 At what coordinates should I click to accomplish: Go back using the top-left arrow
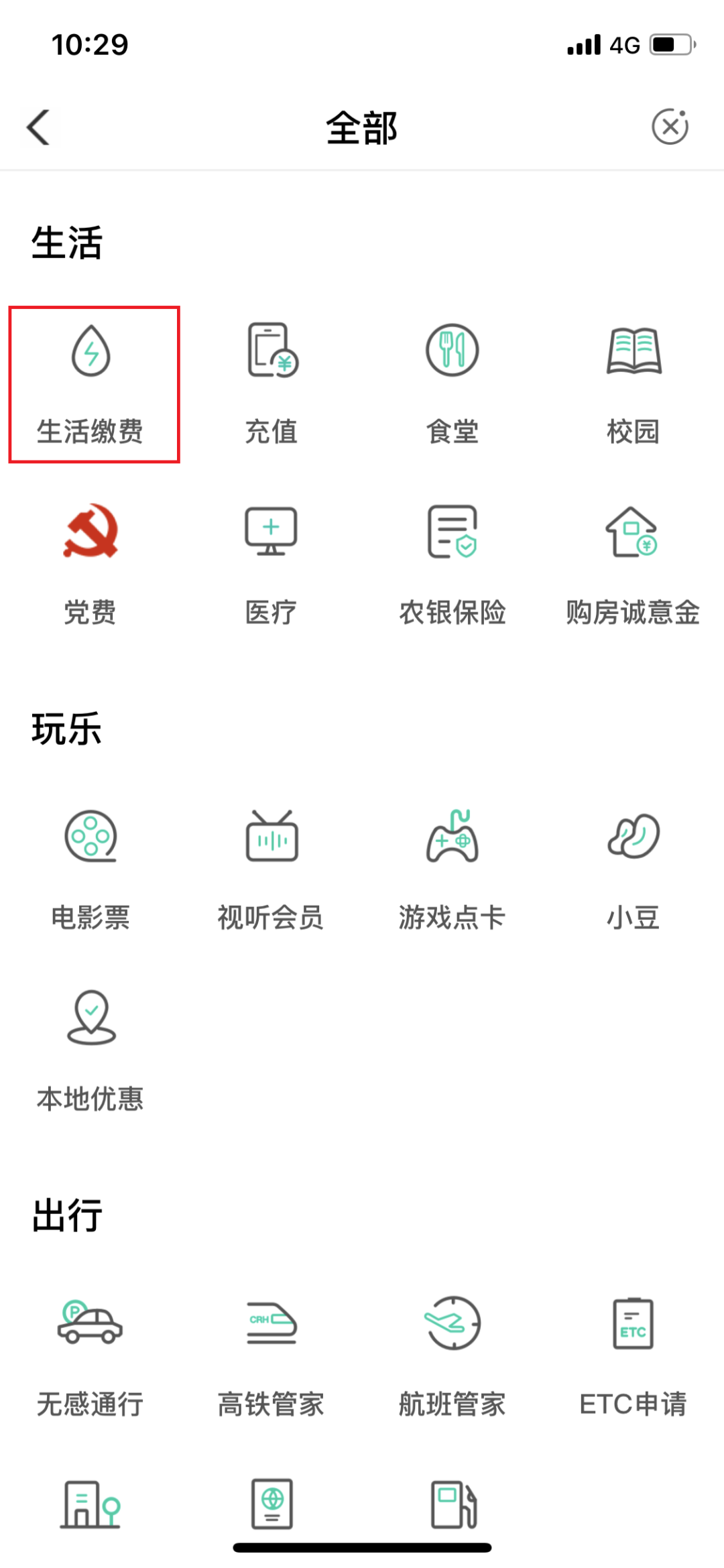coord(39,127)
